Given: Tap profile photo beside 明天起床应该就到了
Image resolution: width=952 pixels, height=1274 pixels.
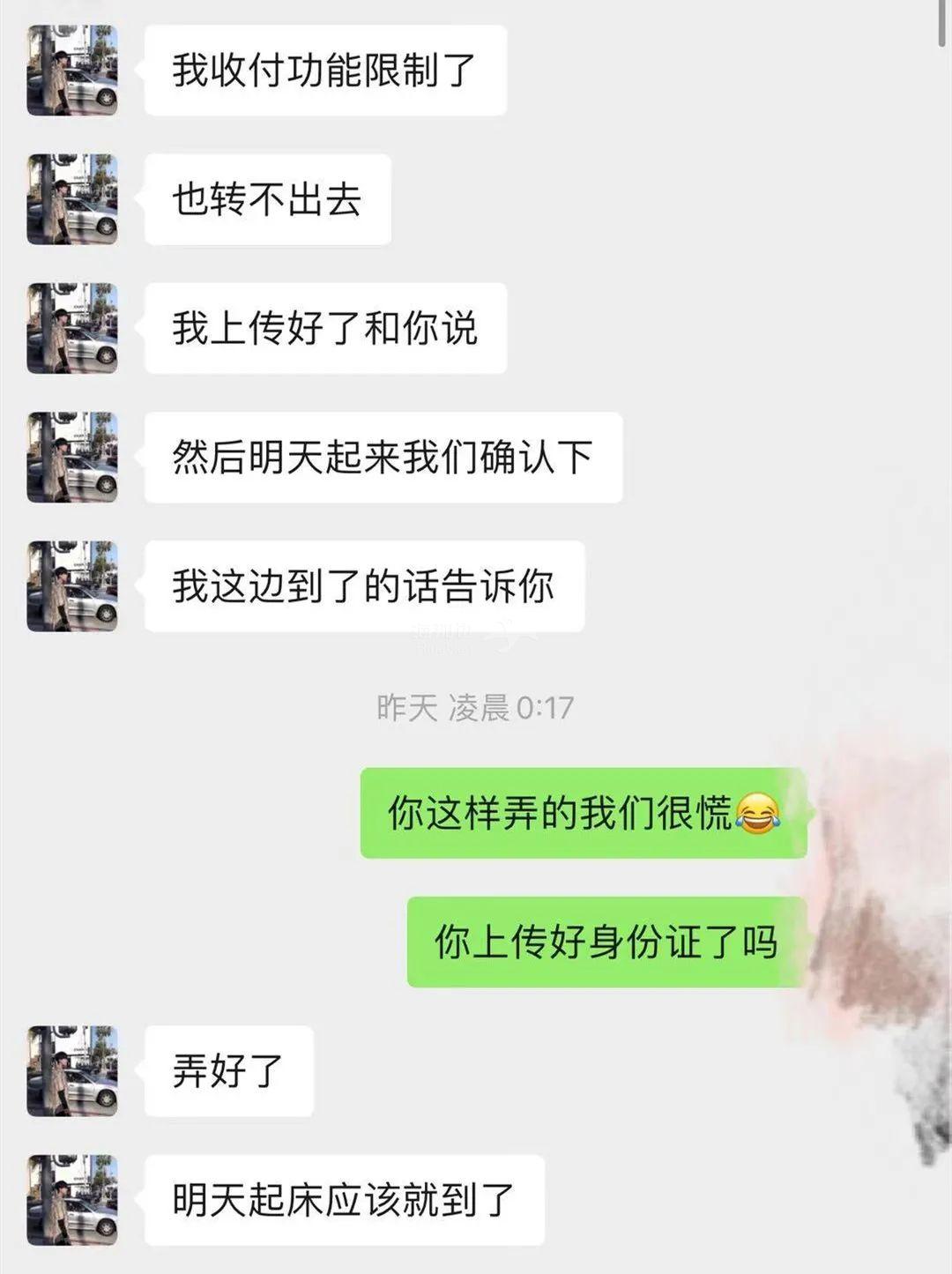Looking at the screenshot, I should [x=72, y=1200].
